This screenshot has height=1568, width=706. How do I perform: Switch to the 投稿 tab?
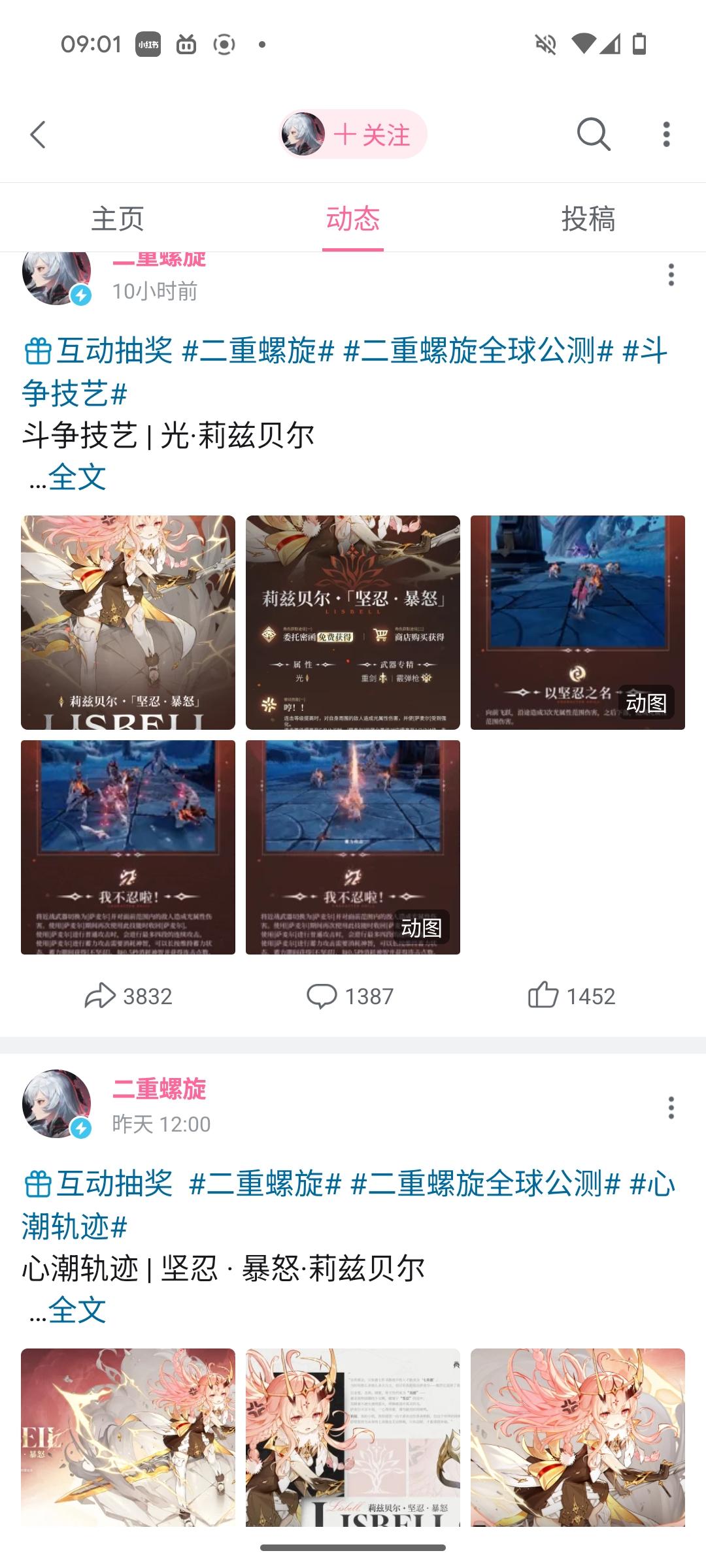pyautogui.click(x=588, y=219)
